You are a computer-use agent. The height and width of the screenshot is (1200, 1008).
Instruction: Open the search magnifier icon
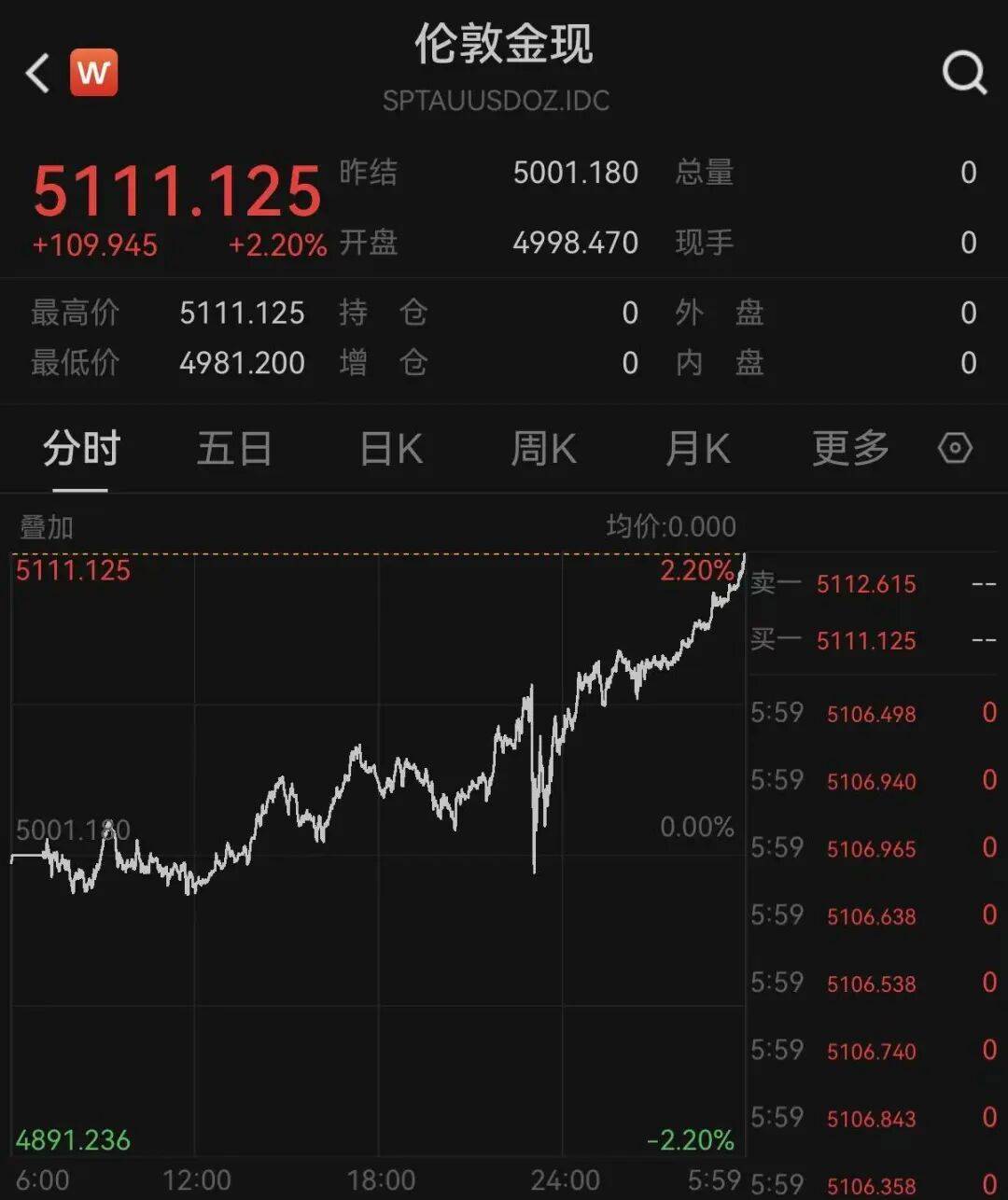click(964, 72)
